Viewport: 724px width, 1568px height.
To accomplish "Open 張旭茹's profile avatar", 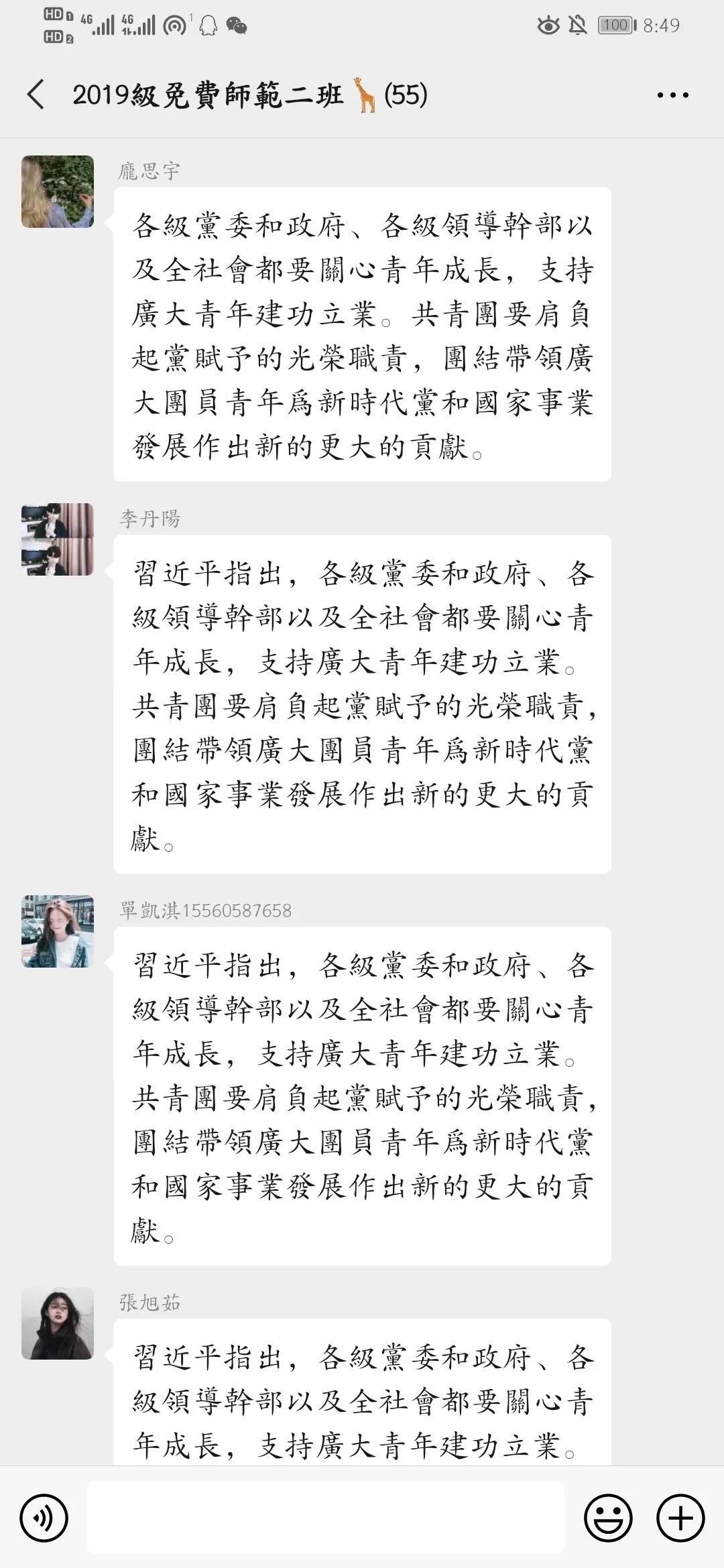I will coord(58,1323).
